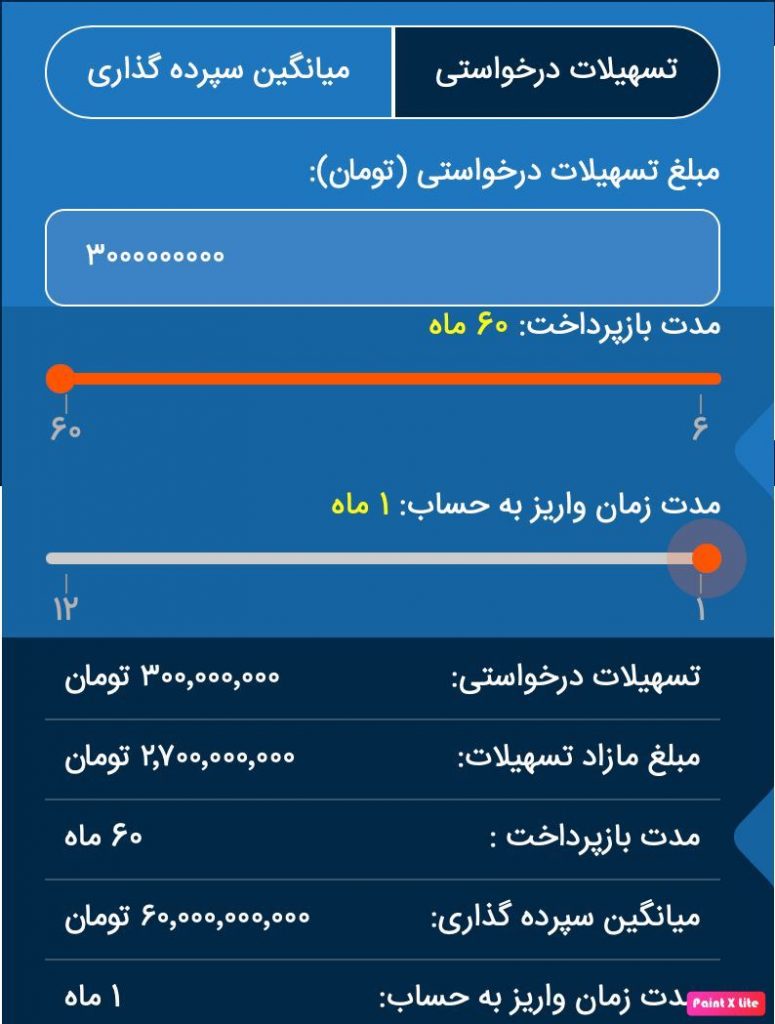Viewport: 775px width, 1024px height.
Task: Select the تسهیلات درخواستی tab
Action: click(556, 72)
